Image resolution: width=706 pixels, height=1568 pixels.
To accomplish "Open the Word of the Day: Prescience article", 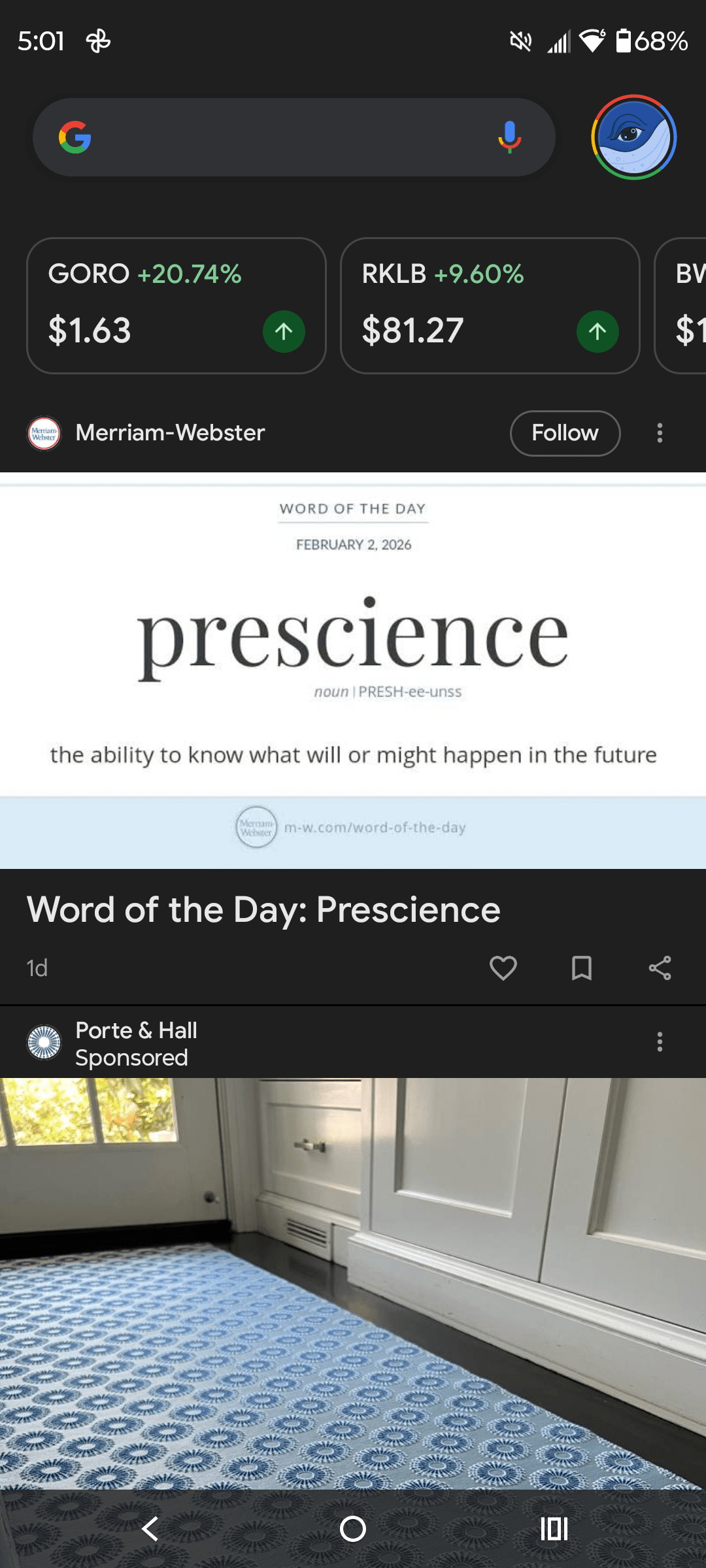I will tap(263, 909).
